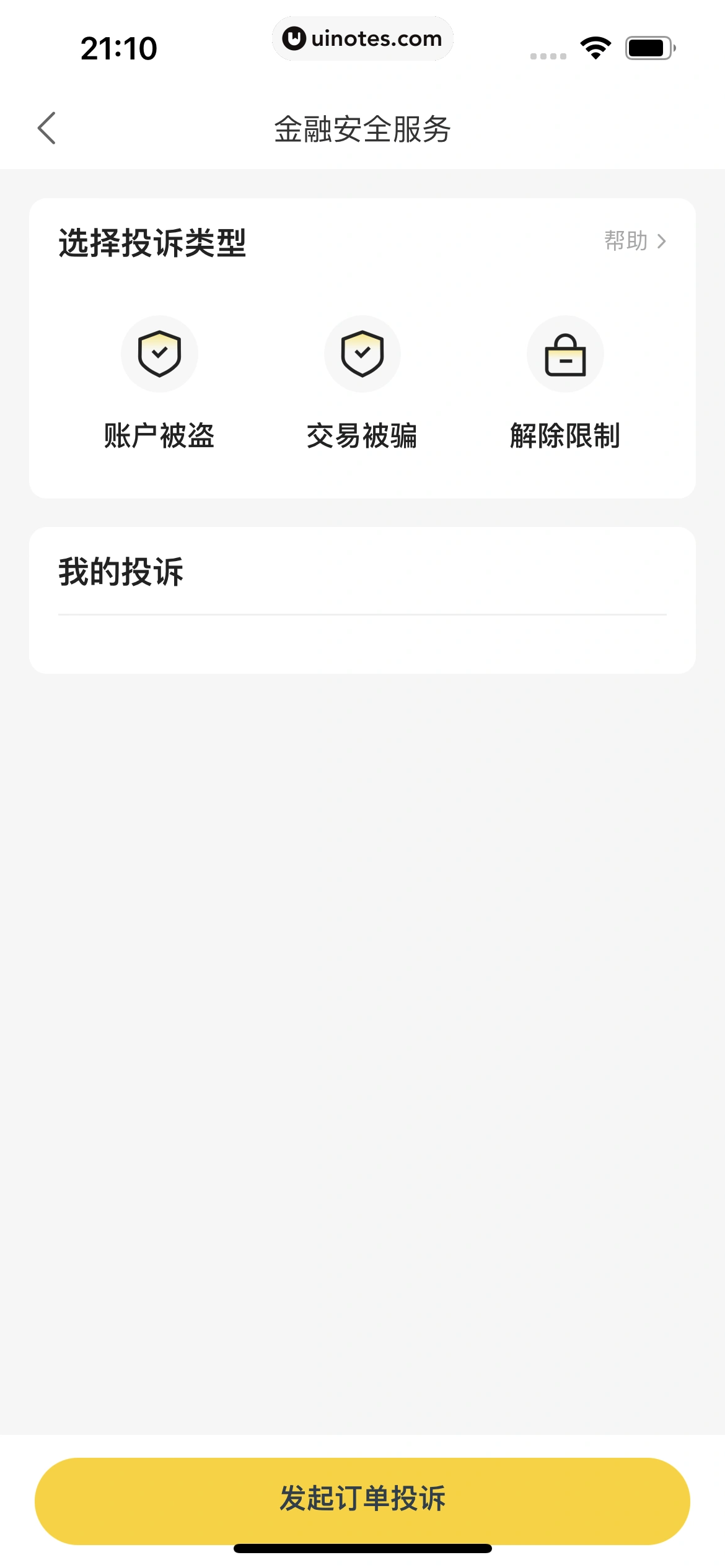725x1568 pixels.
Task: Choose 交易被骗 complaint type
Action: tap(362, 382)
